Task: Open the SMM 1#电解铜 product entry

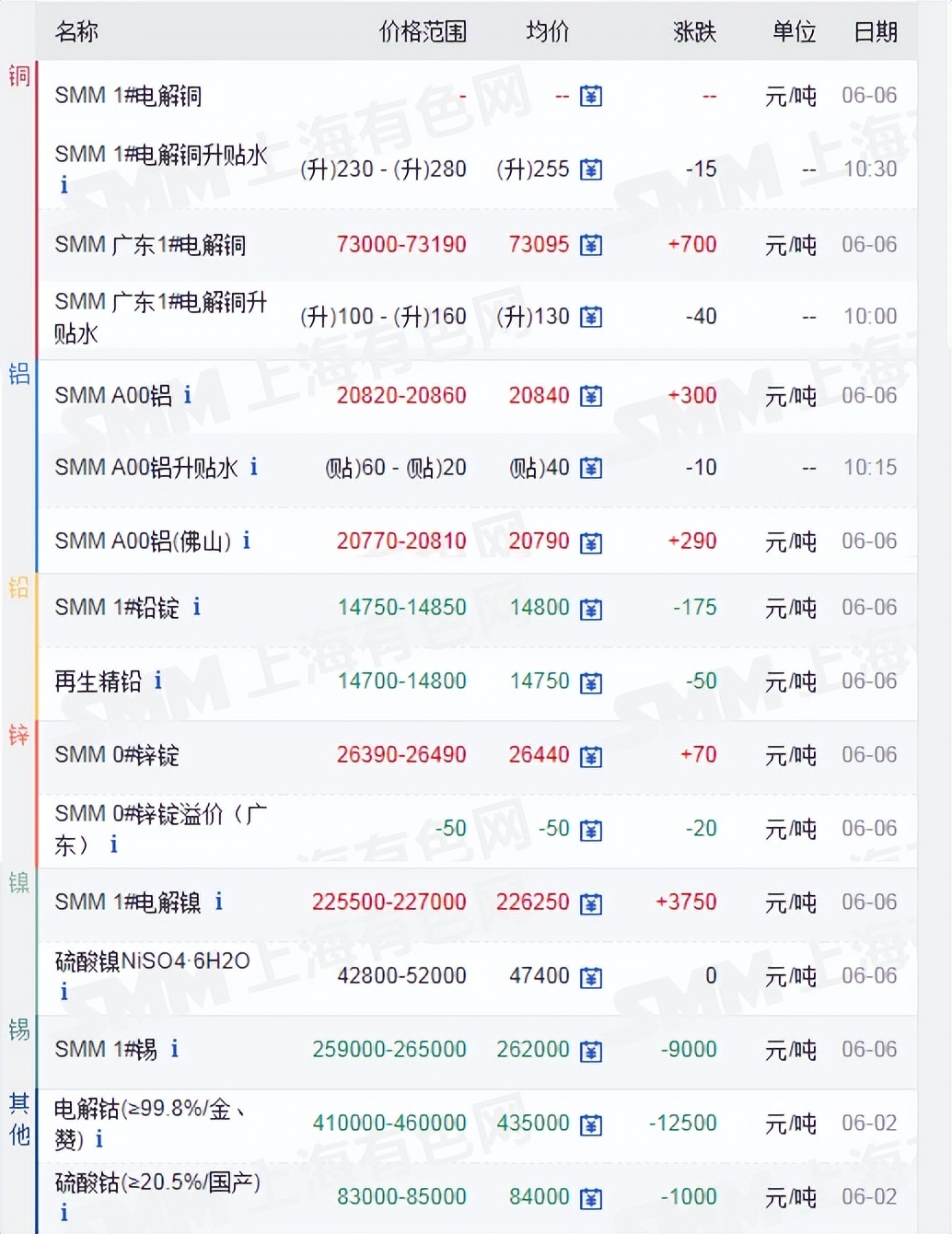Action: point(129,95)
